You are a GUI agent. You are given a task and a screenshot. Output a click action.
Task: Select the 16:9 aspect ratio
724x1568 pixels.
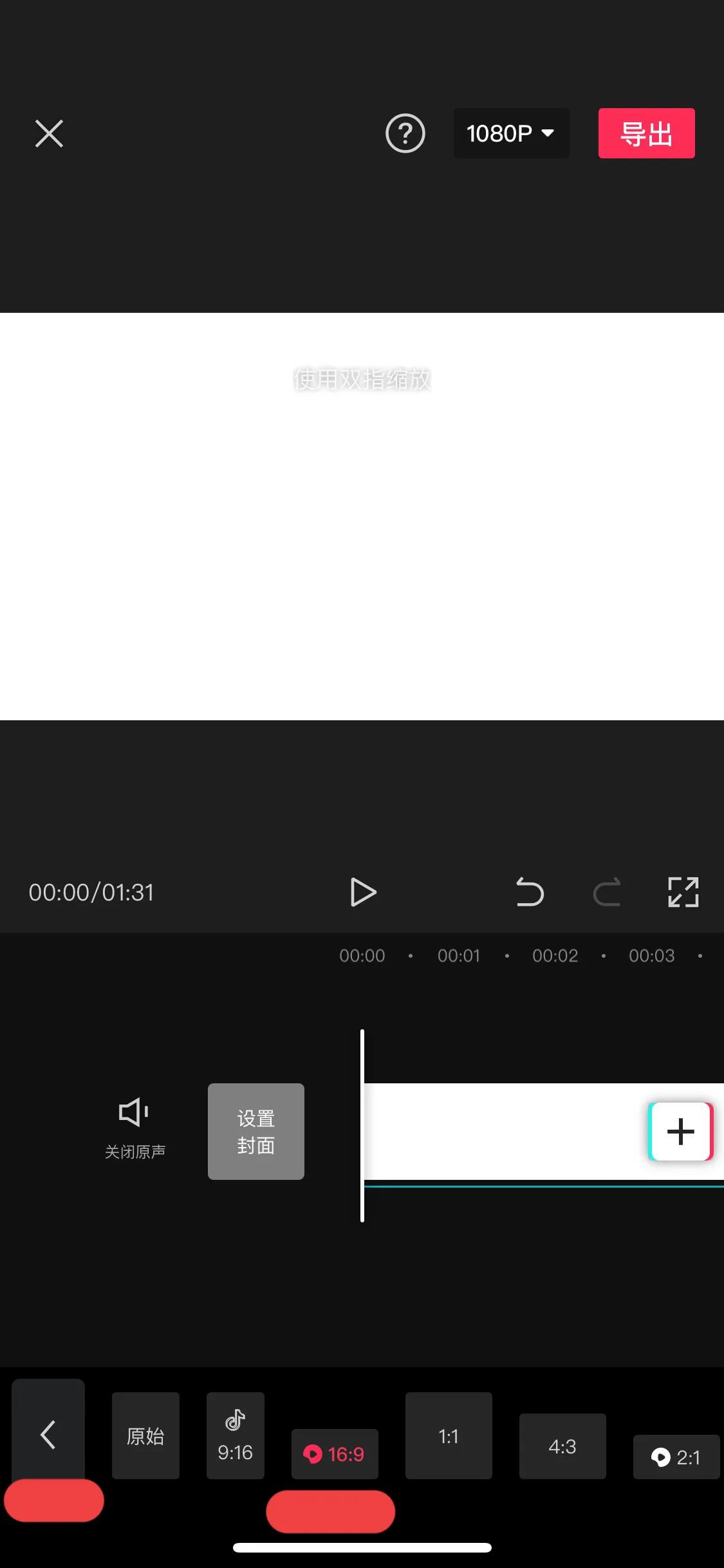335,1453
